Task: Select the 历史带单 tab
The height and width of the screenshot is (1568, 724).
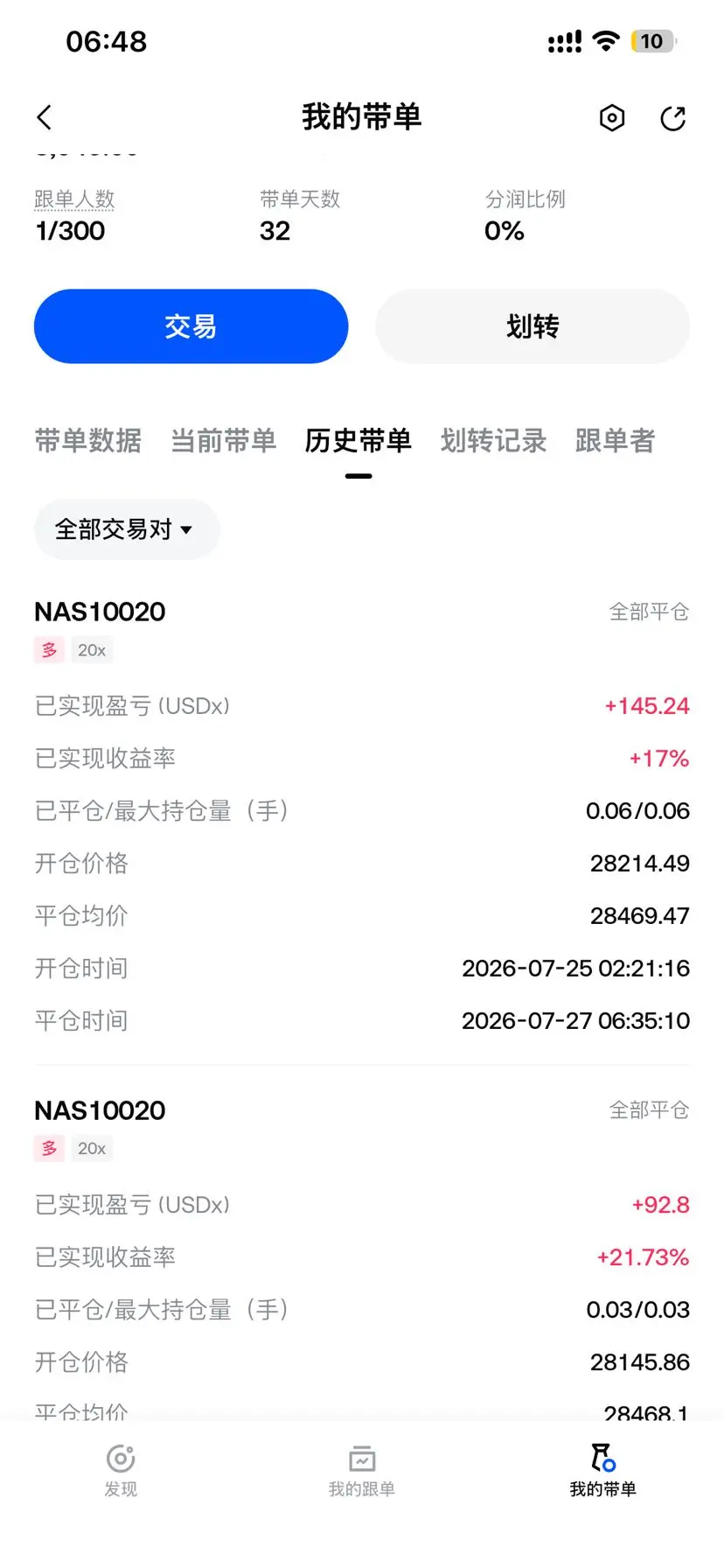Action: [x=359, y=440]
